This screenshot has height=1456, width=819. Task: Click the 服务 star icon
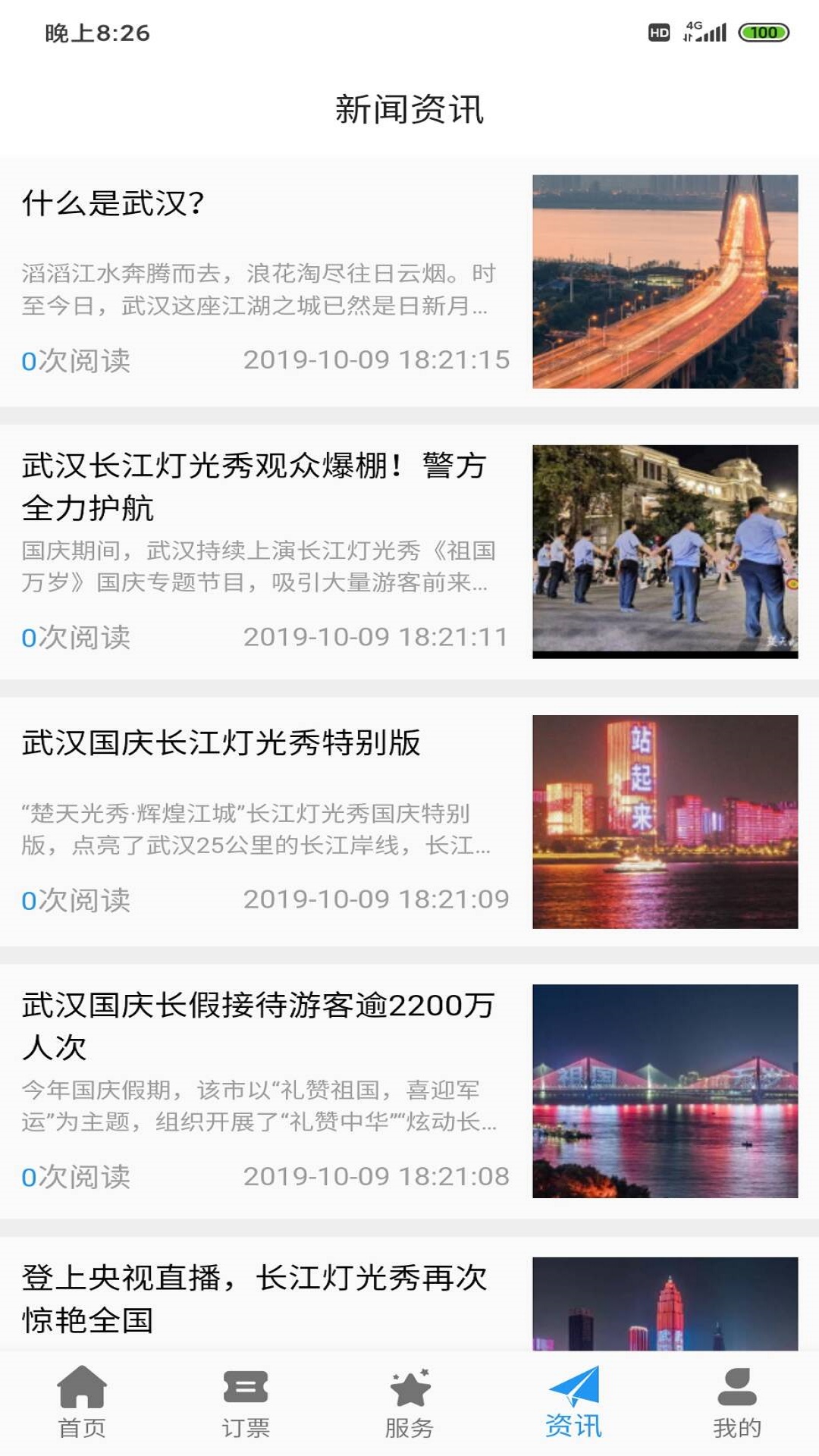[x=409, y=1398]
